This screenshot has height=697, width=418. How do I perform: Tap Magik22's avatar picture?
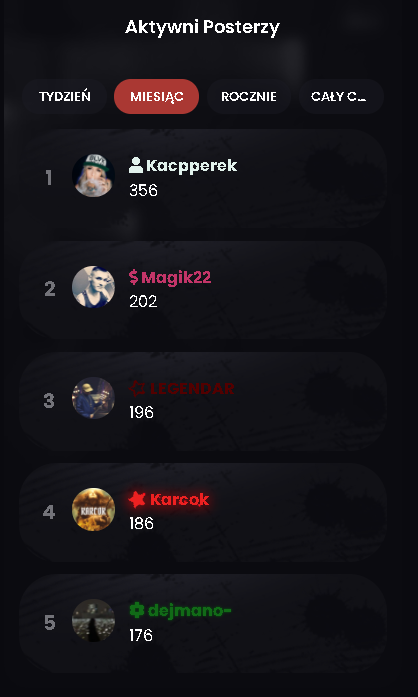coord(93,287)
